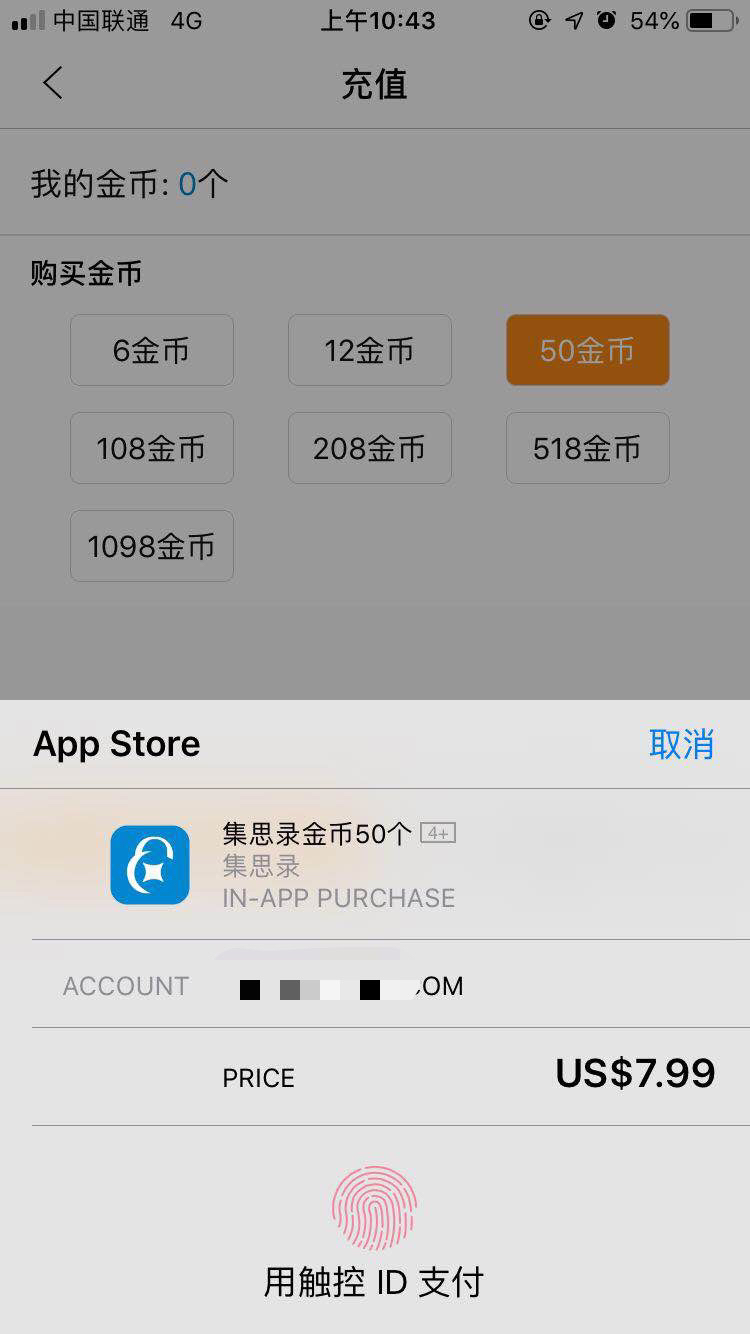Pick the 108金币 package

[x=151, y=448]
